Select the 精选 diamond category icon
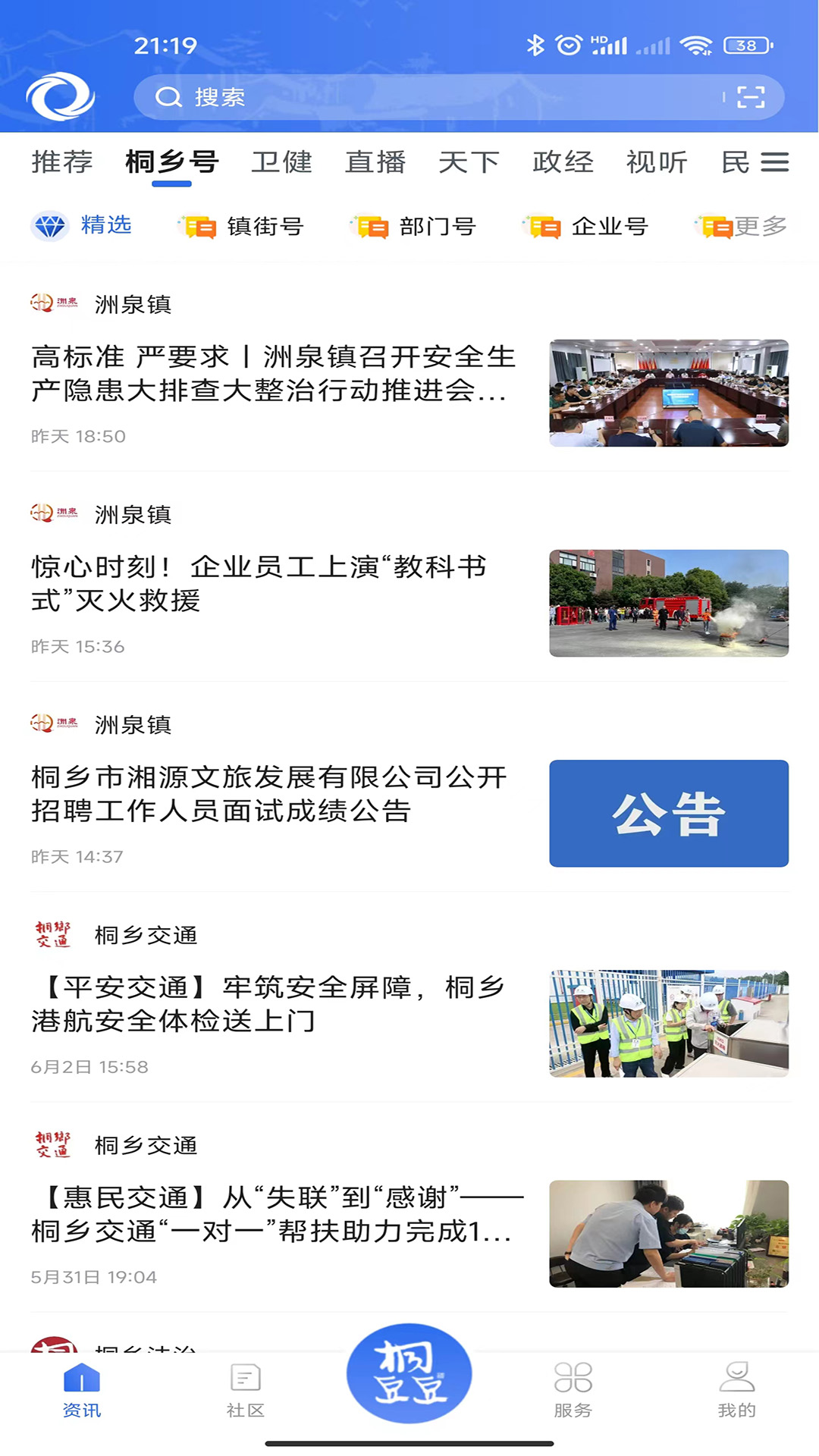The image size is (819, 1456). [83, 225]
